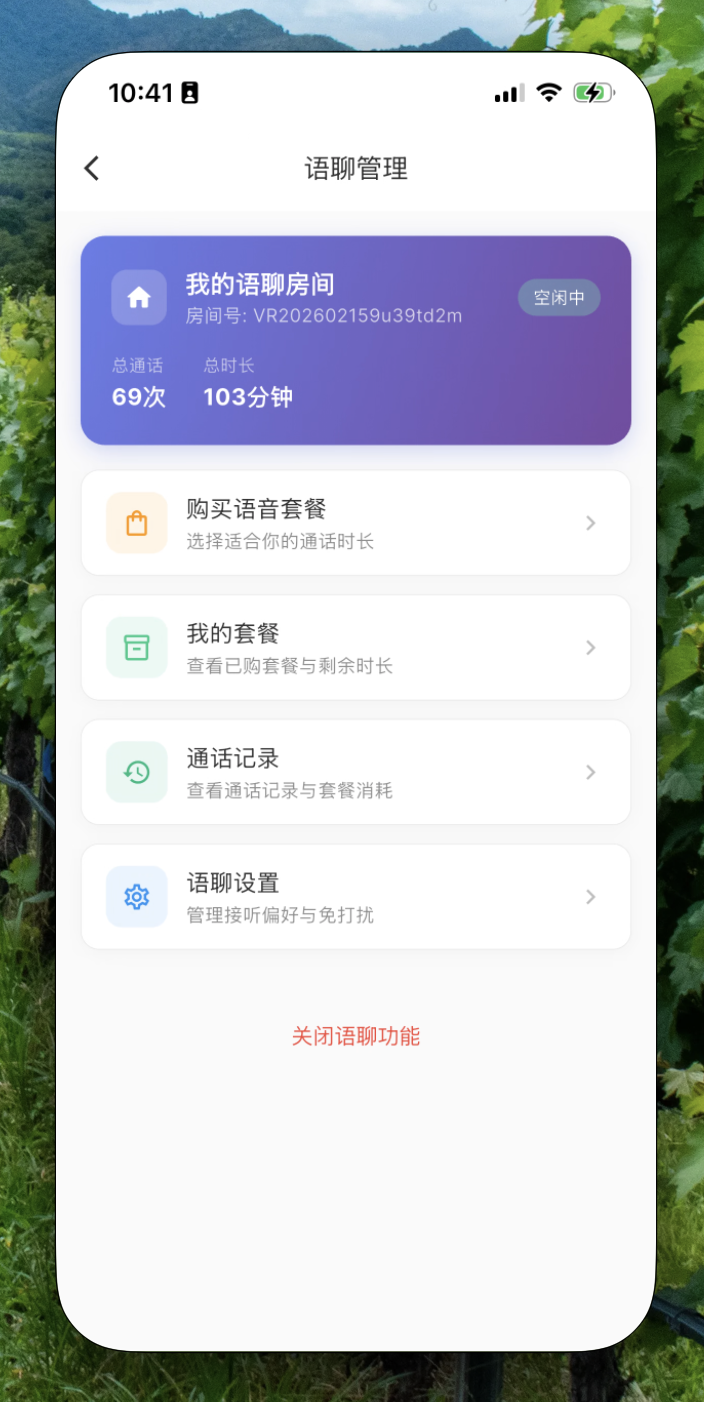704x1402 pixels.
Task: View 我的套餐 purchased packages
Action: pos(356,648)
